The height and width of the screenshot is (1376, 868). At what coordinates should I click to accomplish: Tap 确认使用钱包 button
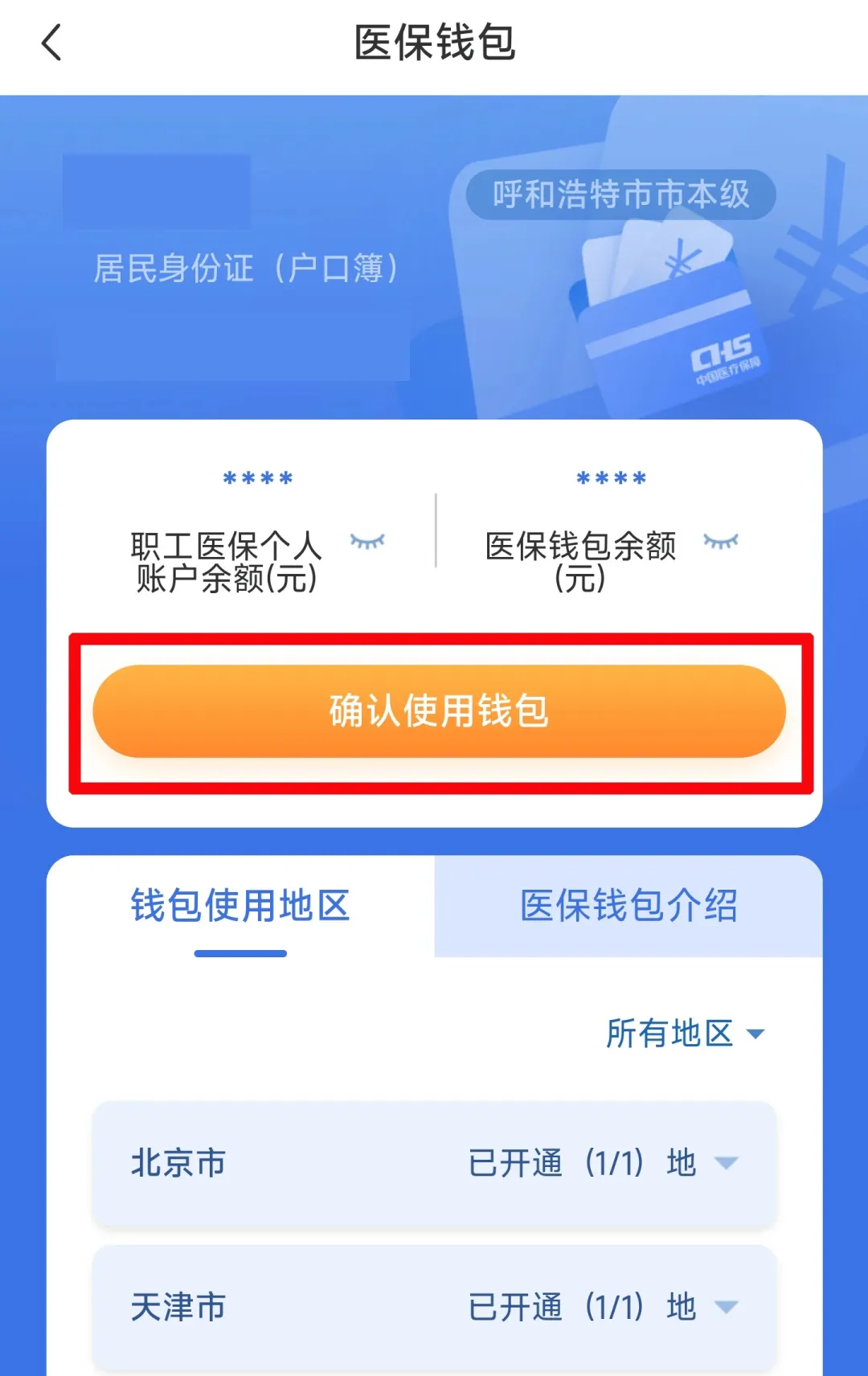coord(439,711)
